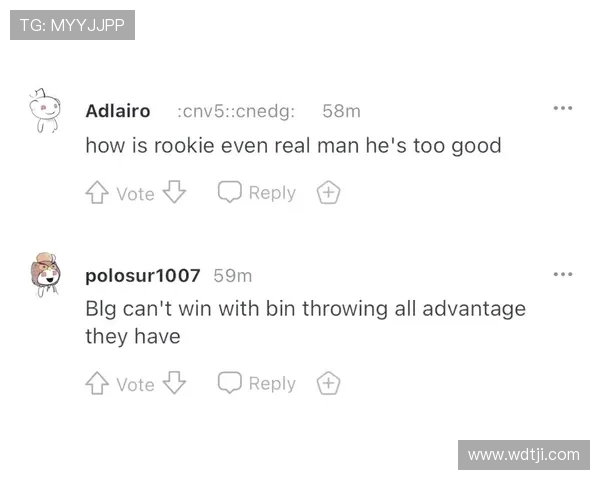View polosur1007's profile from the username
The height and width of the screenshot is (480, 600).
tap(143, 275)
